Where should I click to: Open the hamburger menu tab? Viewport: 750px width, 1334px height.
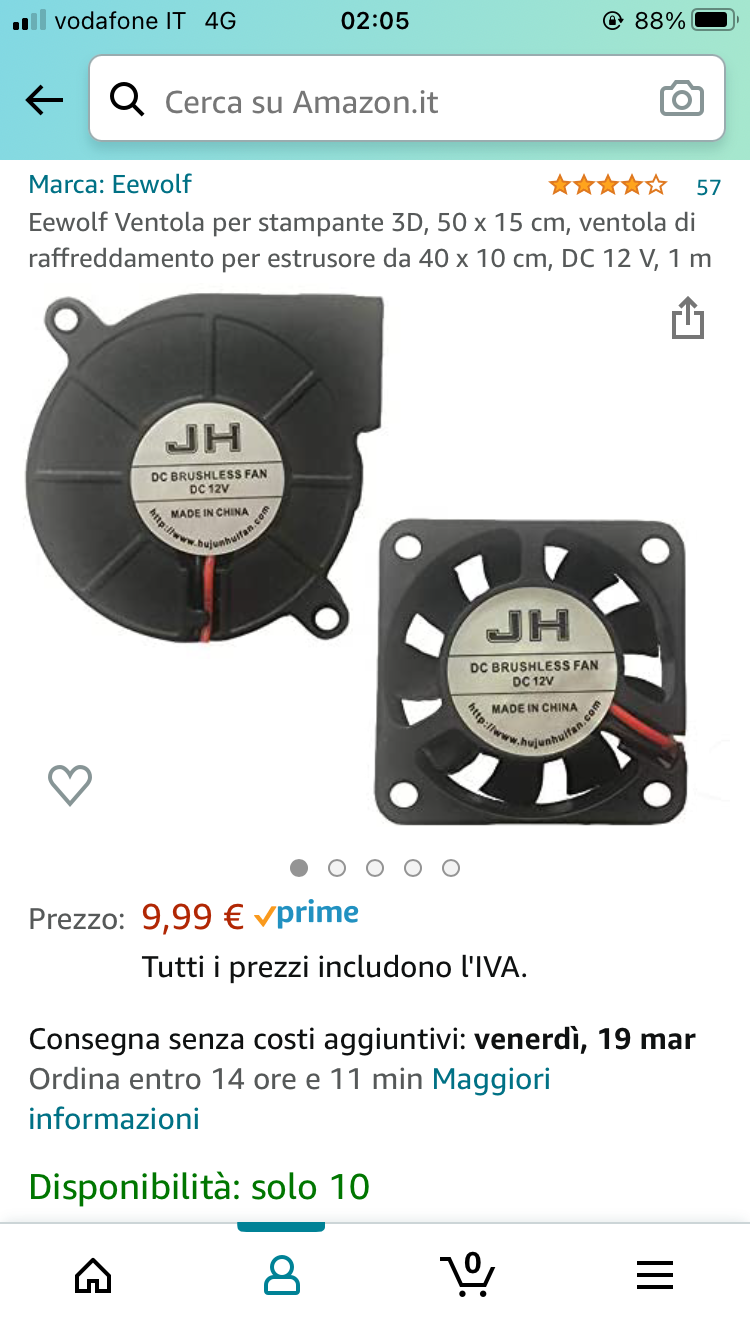[655, 1275]
